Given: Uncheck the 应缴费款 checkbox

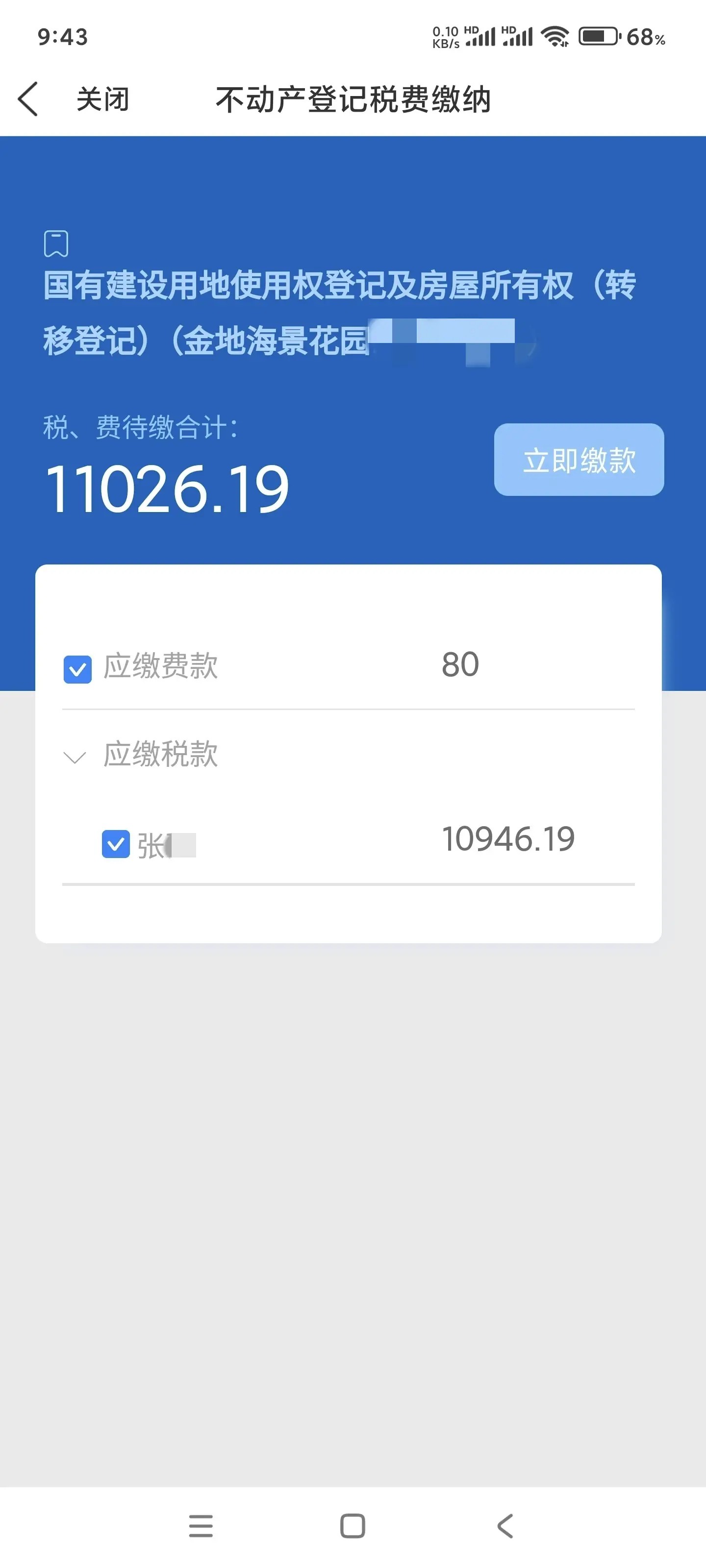Looking at the screenshot, I should pos(77,669).
